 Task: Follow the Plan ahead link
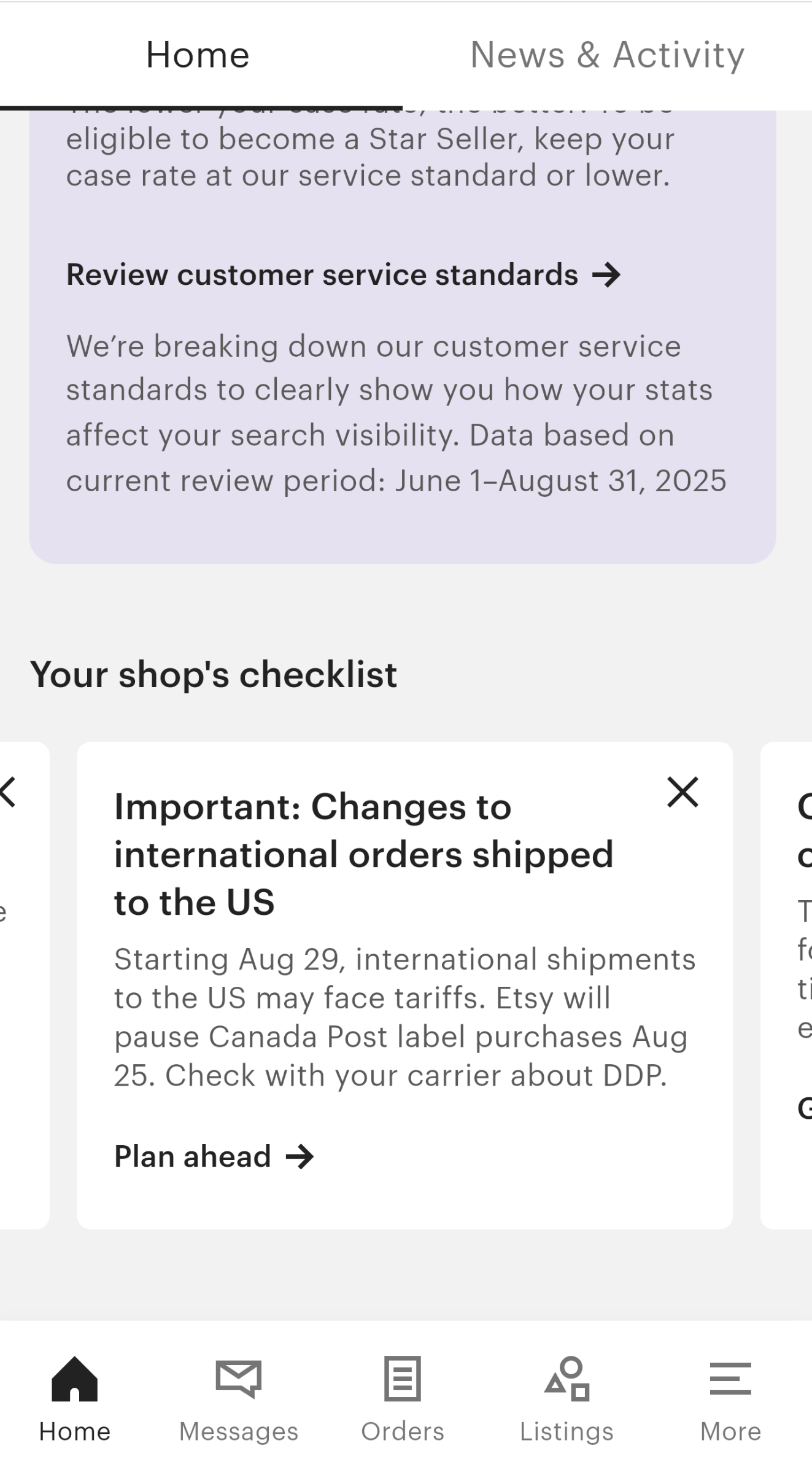tap(214, 1156)
